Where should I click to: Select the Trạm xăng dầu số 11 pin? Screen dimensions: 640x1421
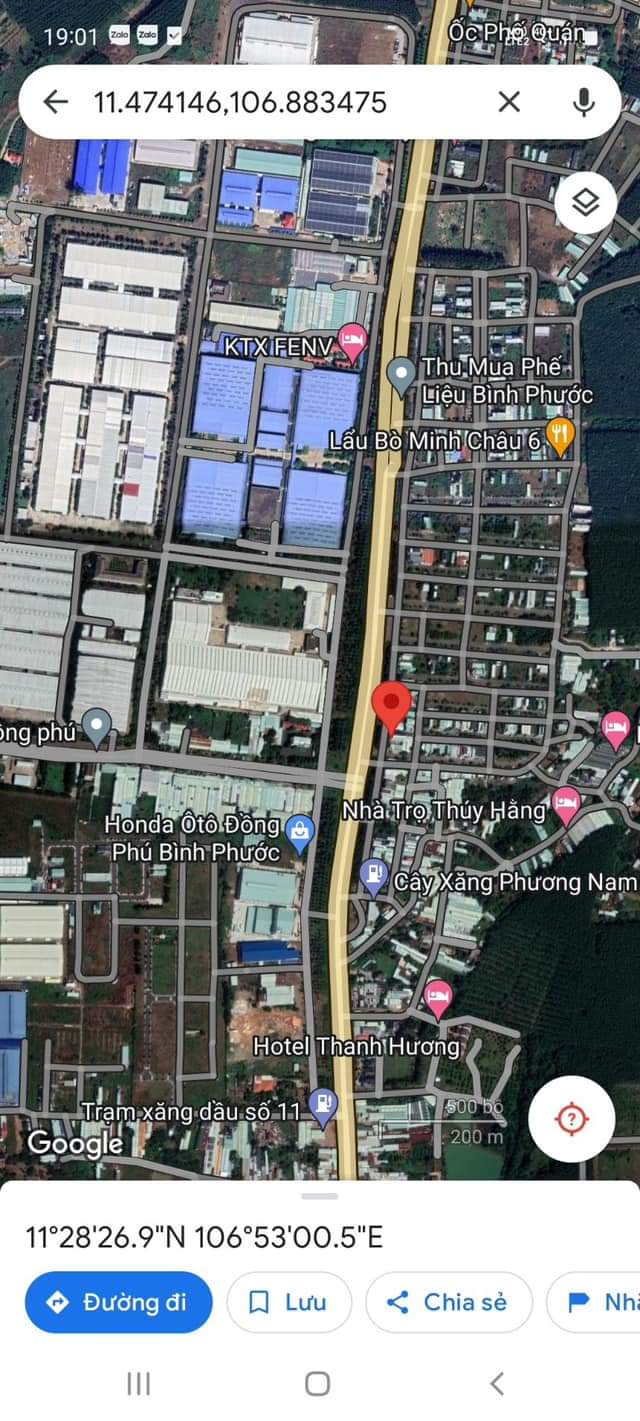click(323, 1104)
